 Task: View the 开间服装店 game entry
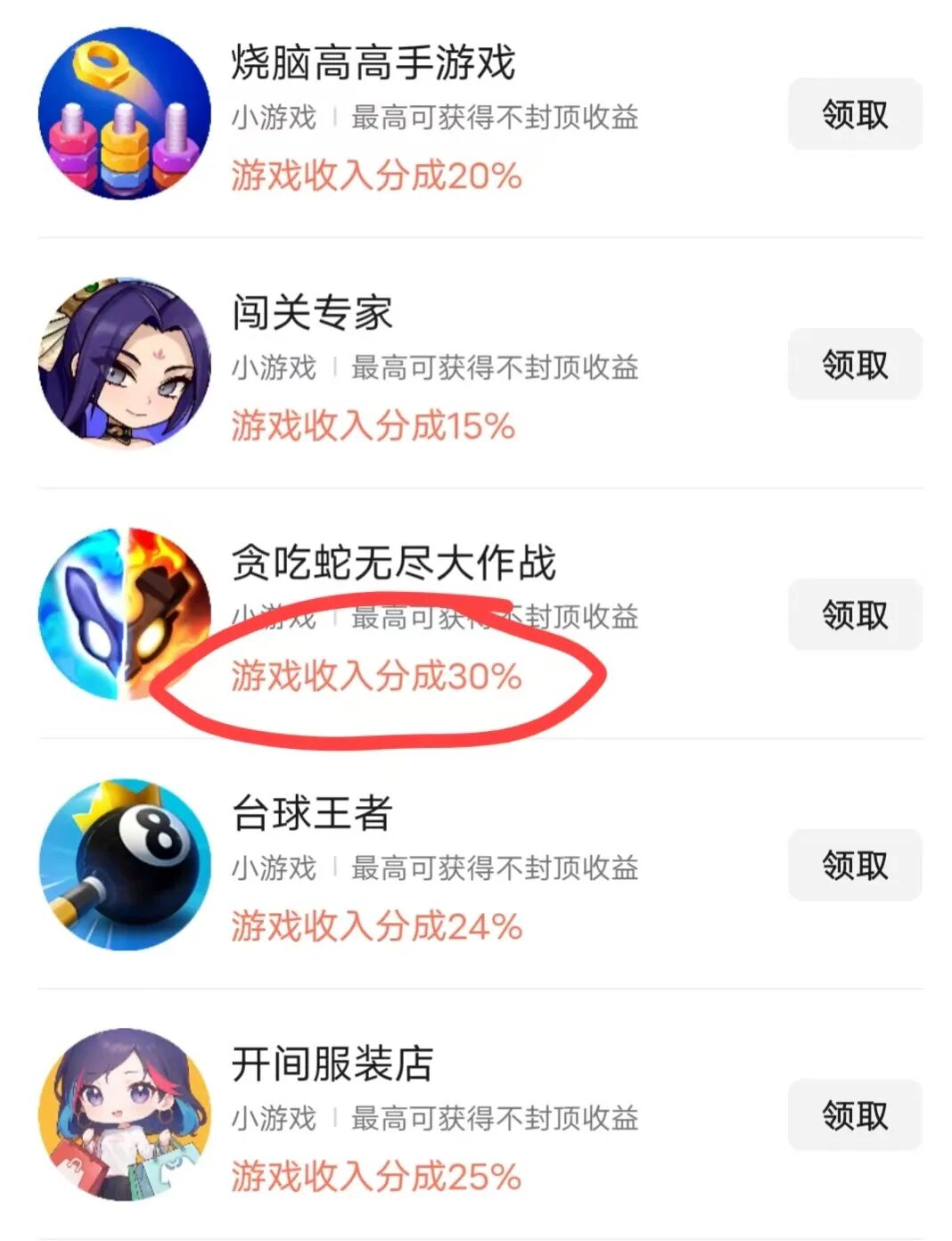[332, 1064]
